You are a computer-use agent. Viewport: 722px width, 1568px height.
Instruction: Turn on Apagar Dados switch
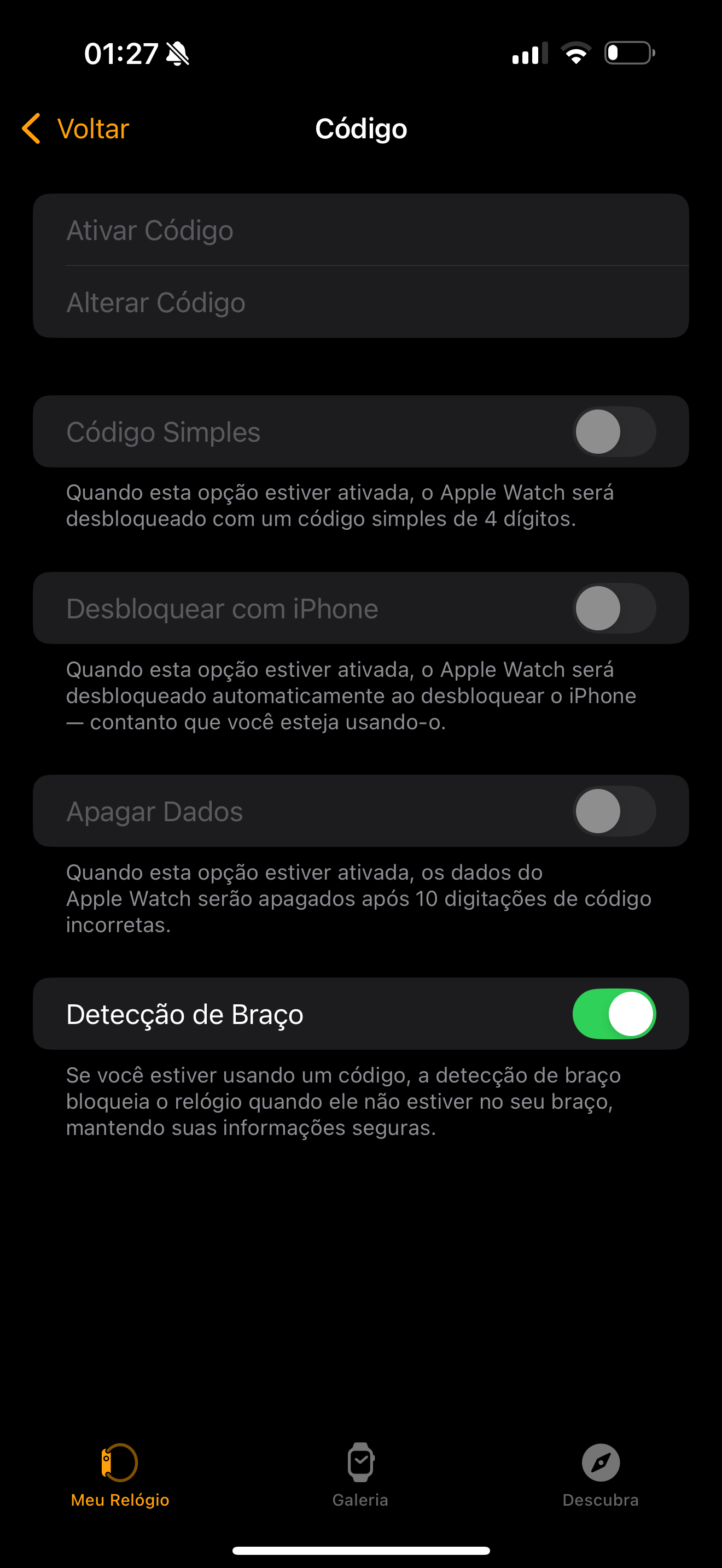point(614,811)
